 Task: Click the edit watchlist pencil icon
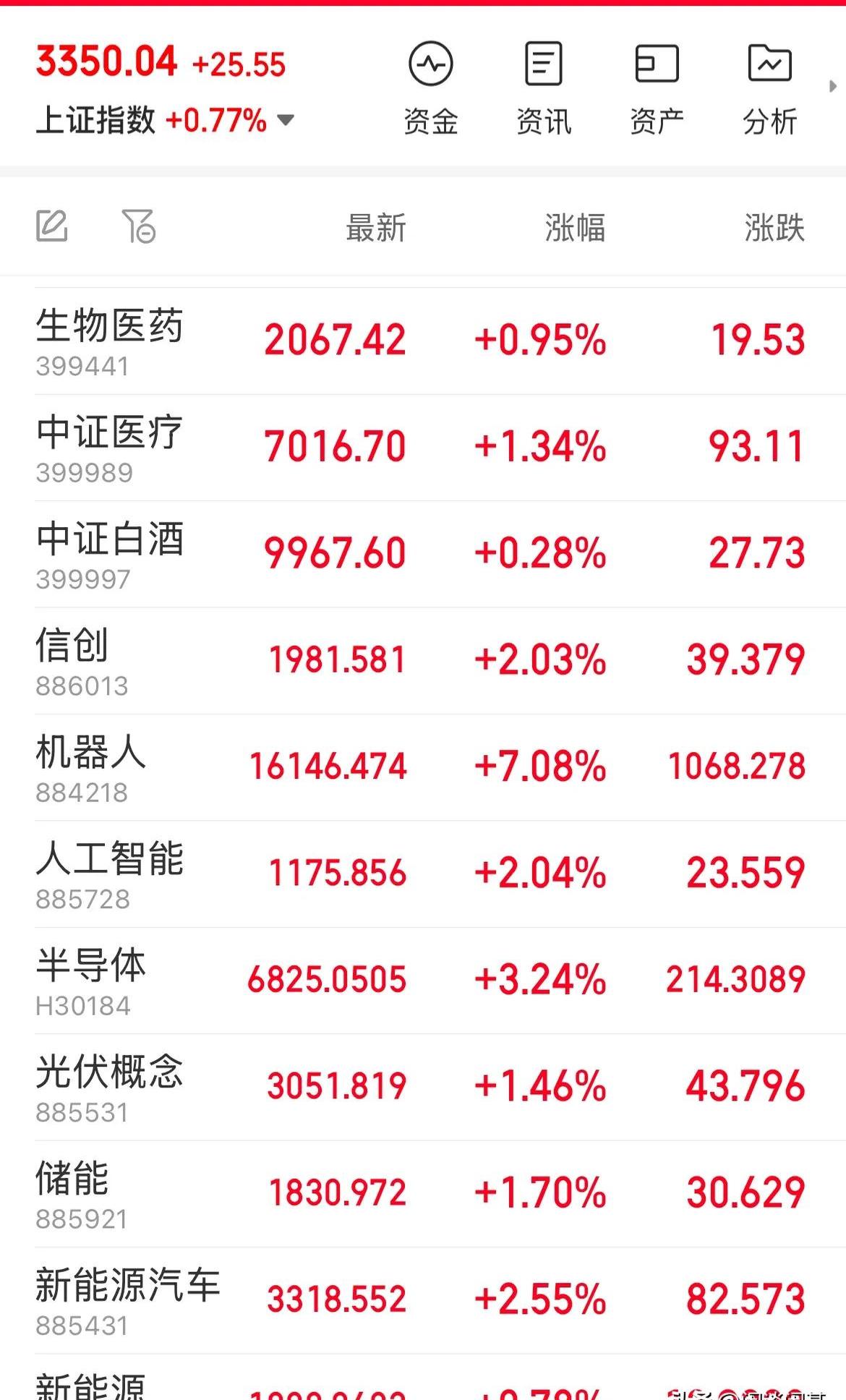point(53,226)
